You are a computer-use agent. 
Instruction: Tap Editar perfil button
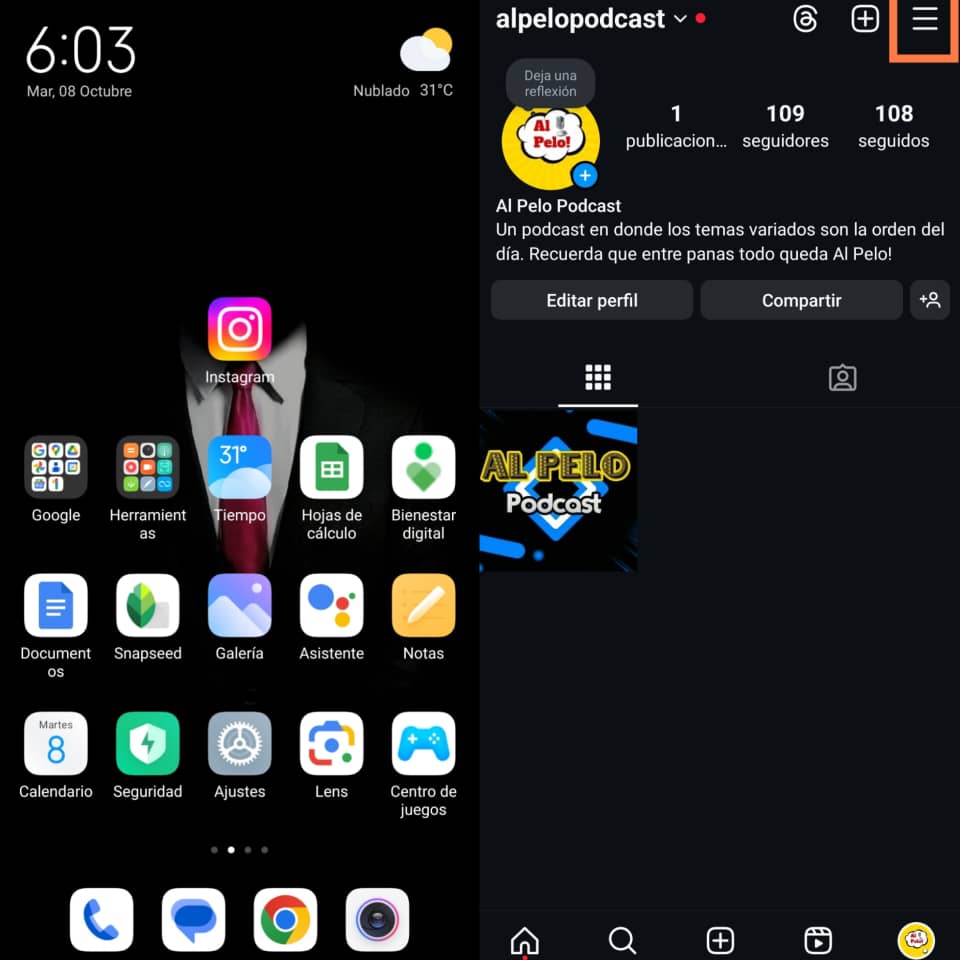(x=592, y=300)
